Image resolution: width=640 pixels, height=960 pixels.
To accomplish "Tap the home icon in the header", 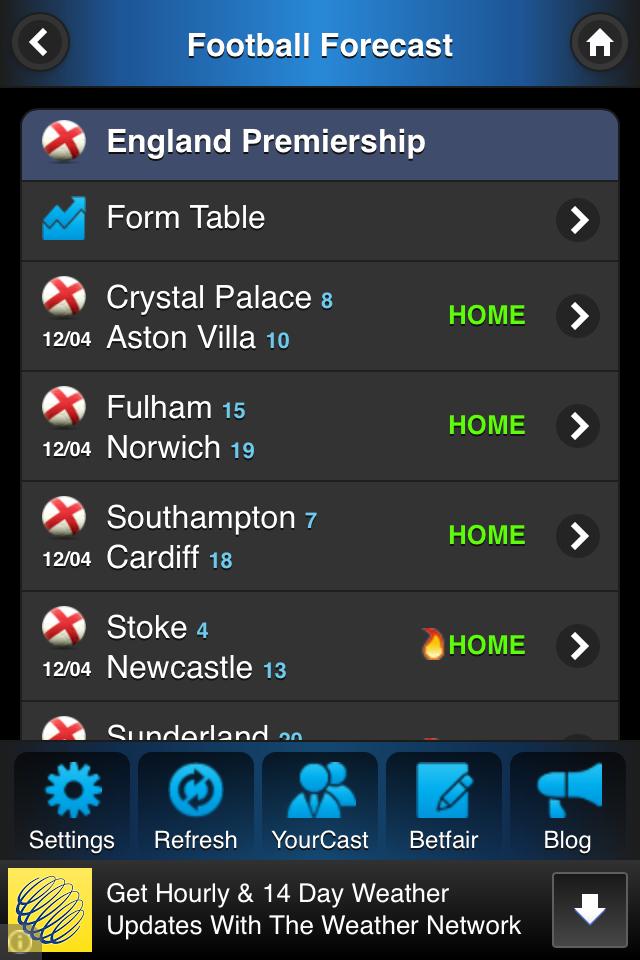I will point(599,43).
